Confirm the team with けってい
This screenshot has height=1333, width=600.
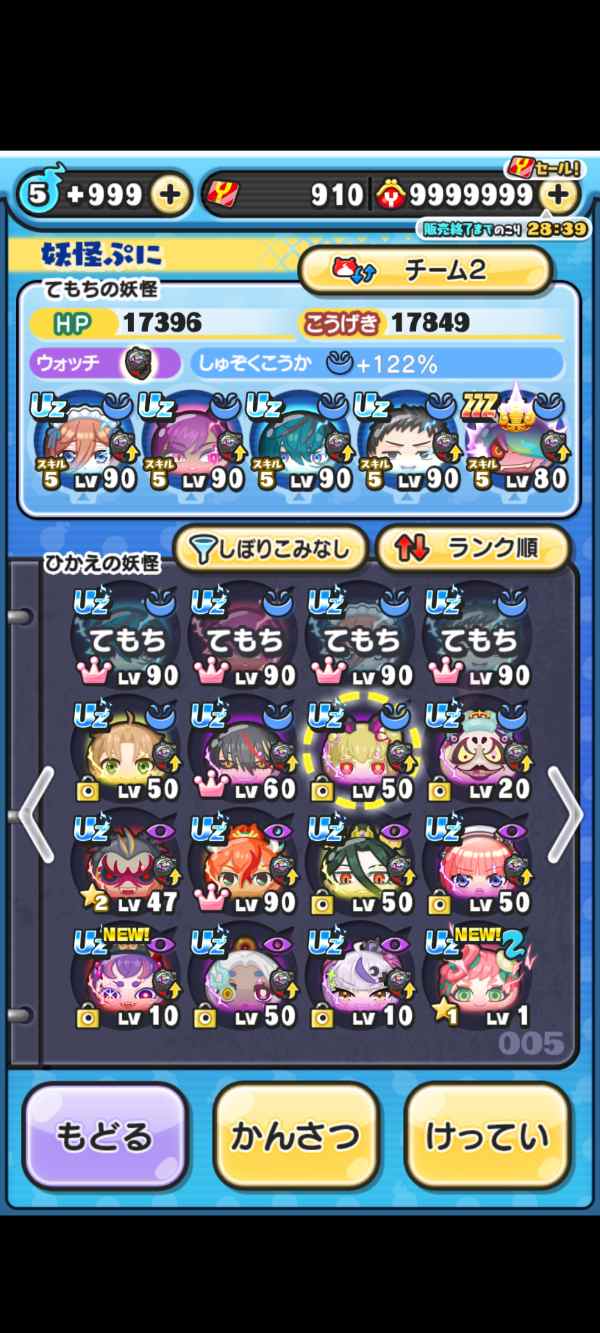pyautogui.click(x=487, y=1137)
